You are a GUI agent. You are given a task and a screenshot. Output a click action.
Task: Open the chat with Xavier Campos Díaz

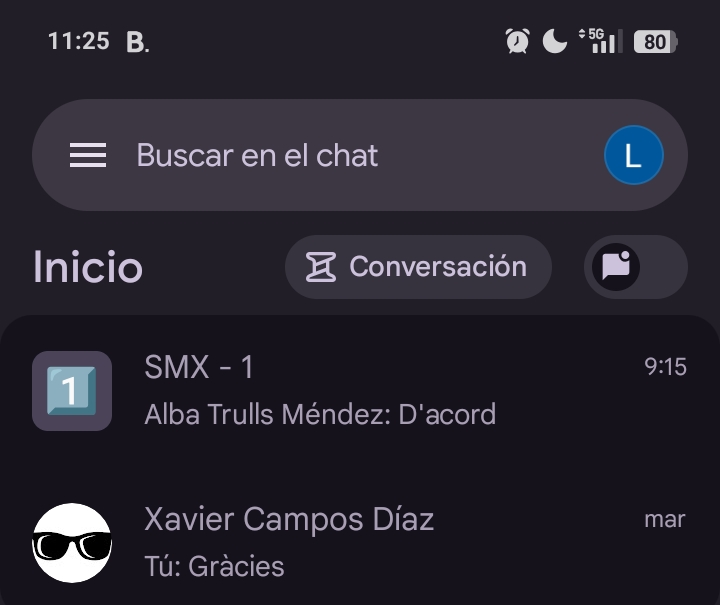click(360, 542)
